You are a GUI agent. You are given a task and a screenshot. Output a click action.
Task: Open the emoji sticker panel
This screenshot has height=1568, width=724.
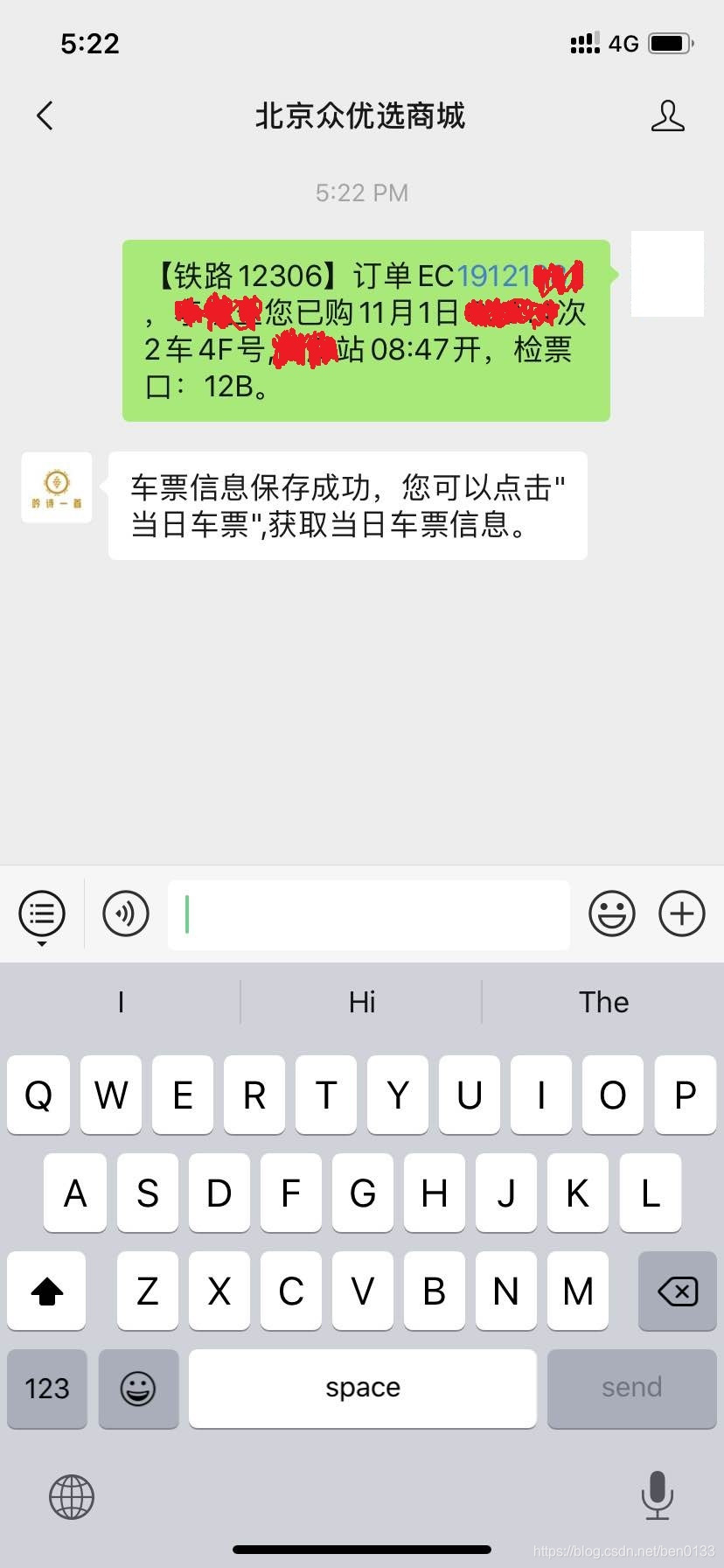pyautogui.click(x=612, y=914)
